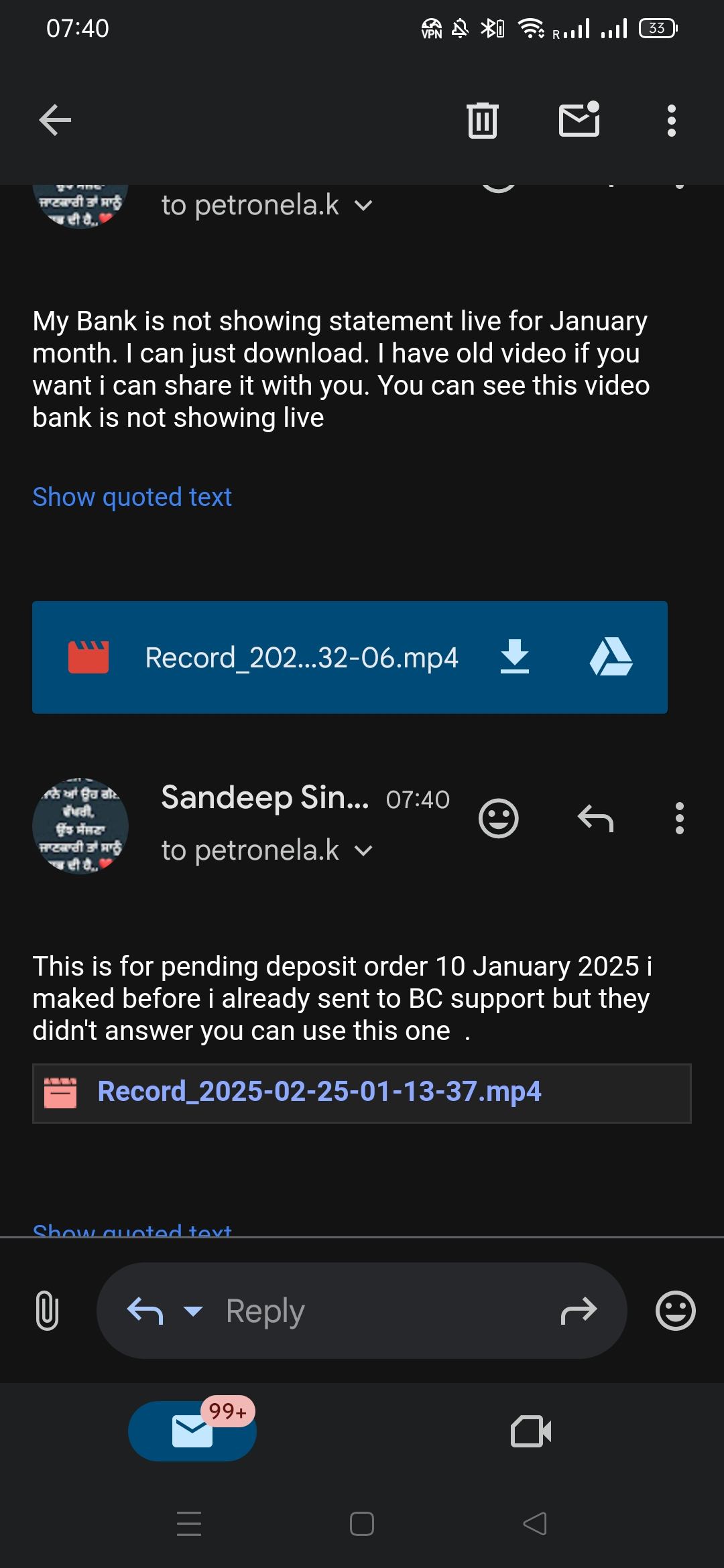Attach a file using the paperclip
Image resolution: width=724 pixels, height=1568 pixels.
point(47,1311)
